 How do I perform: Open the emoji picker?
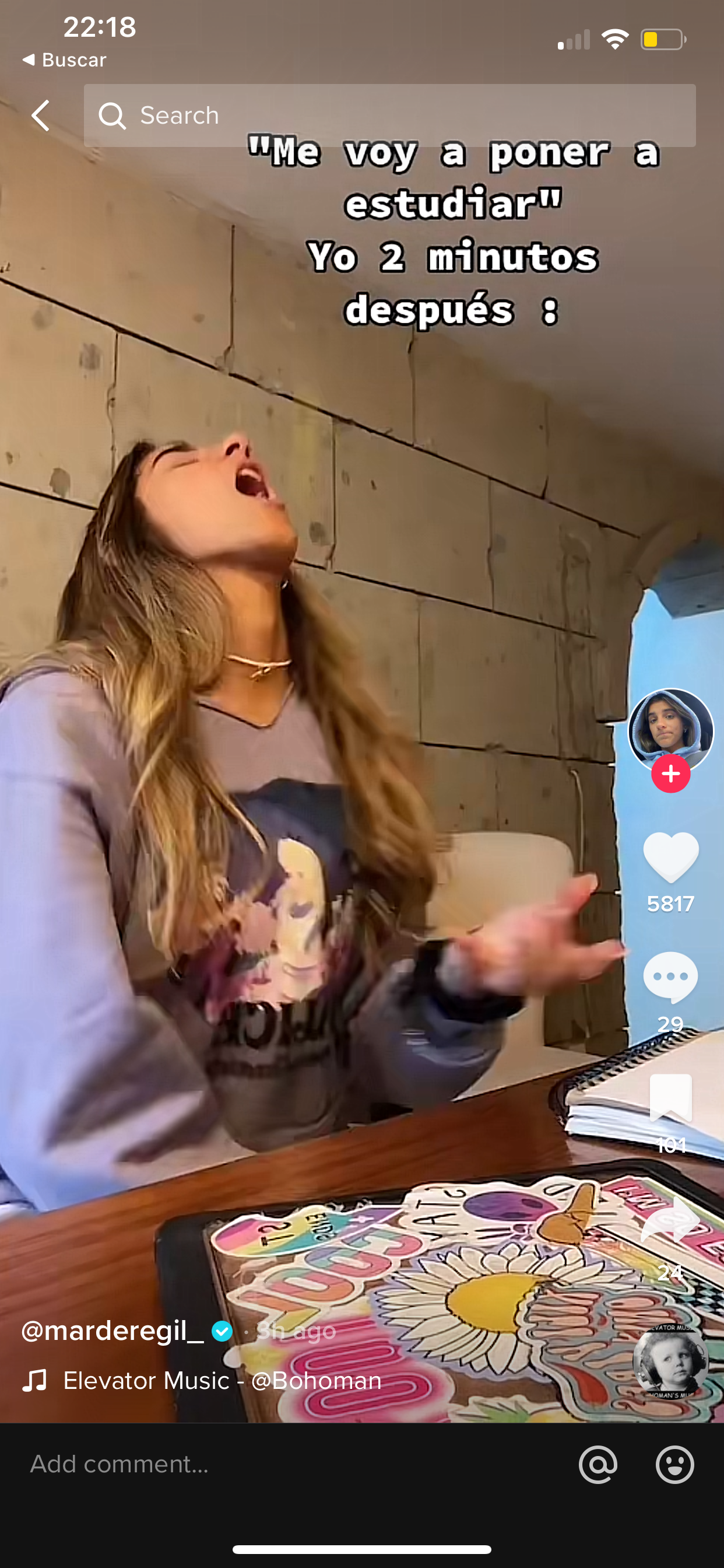click(674, 1464)
